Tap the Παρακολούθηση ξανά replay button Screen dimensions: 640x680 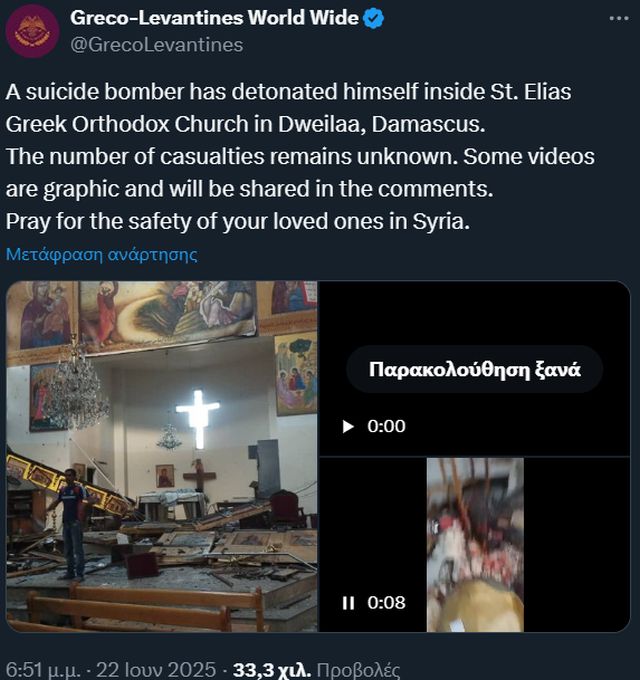tap(474, 370)
